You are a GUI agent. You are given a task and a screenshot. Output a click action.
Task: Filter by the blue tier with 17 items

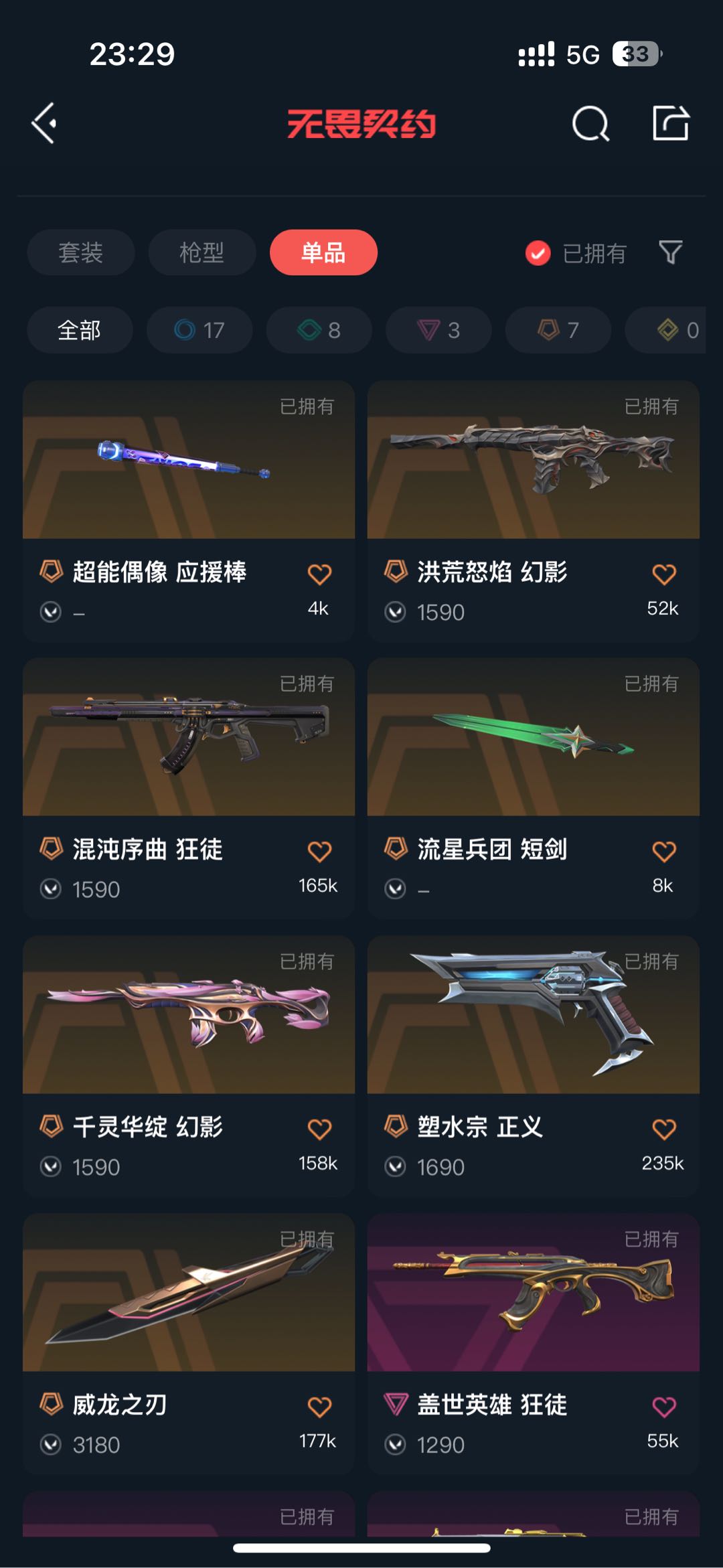pyautogui.click(x=199, y=330)
